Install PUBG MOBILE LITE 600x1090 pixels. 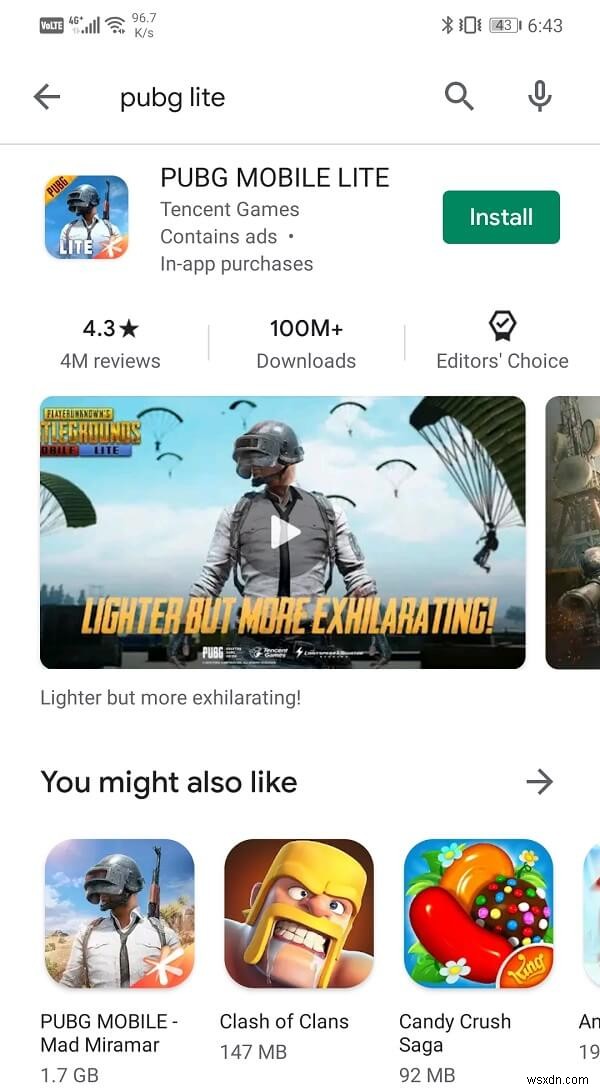(501, 217)
